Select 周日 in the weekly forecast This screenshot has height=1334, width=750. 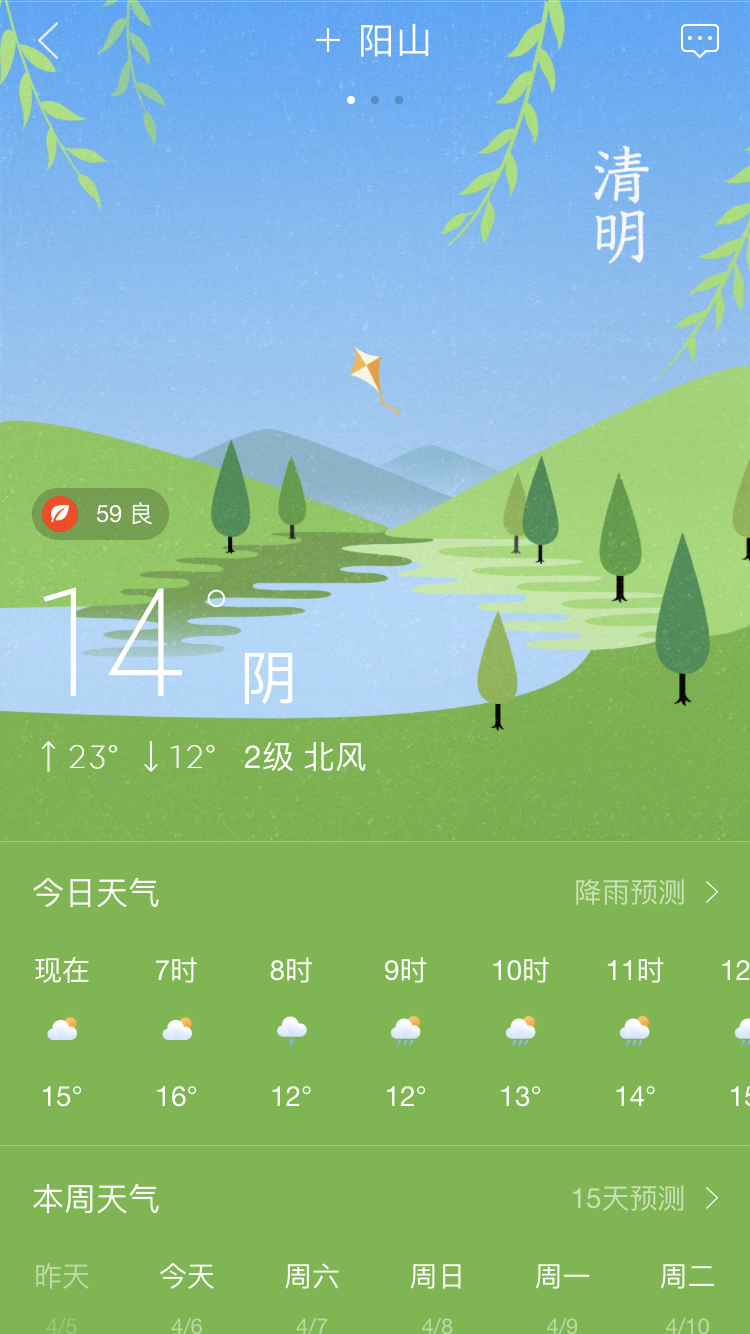click(437, 1276)
